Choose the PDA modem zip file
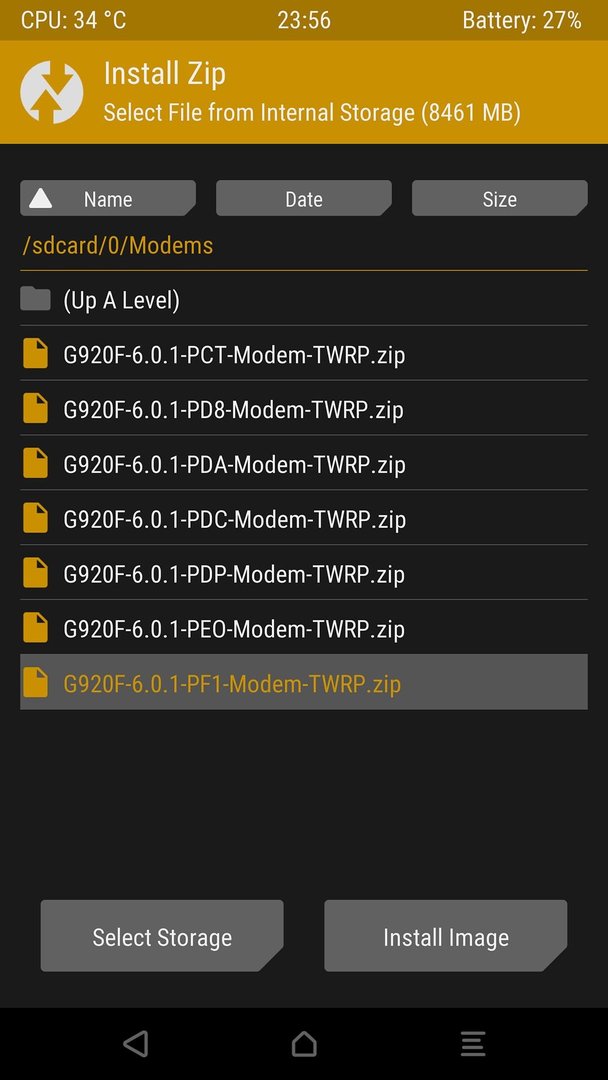This screenshot has width=608, height=1080. coord(304,464)
